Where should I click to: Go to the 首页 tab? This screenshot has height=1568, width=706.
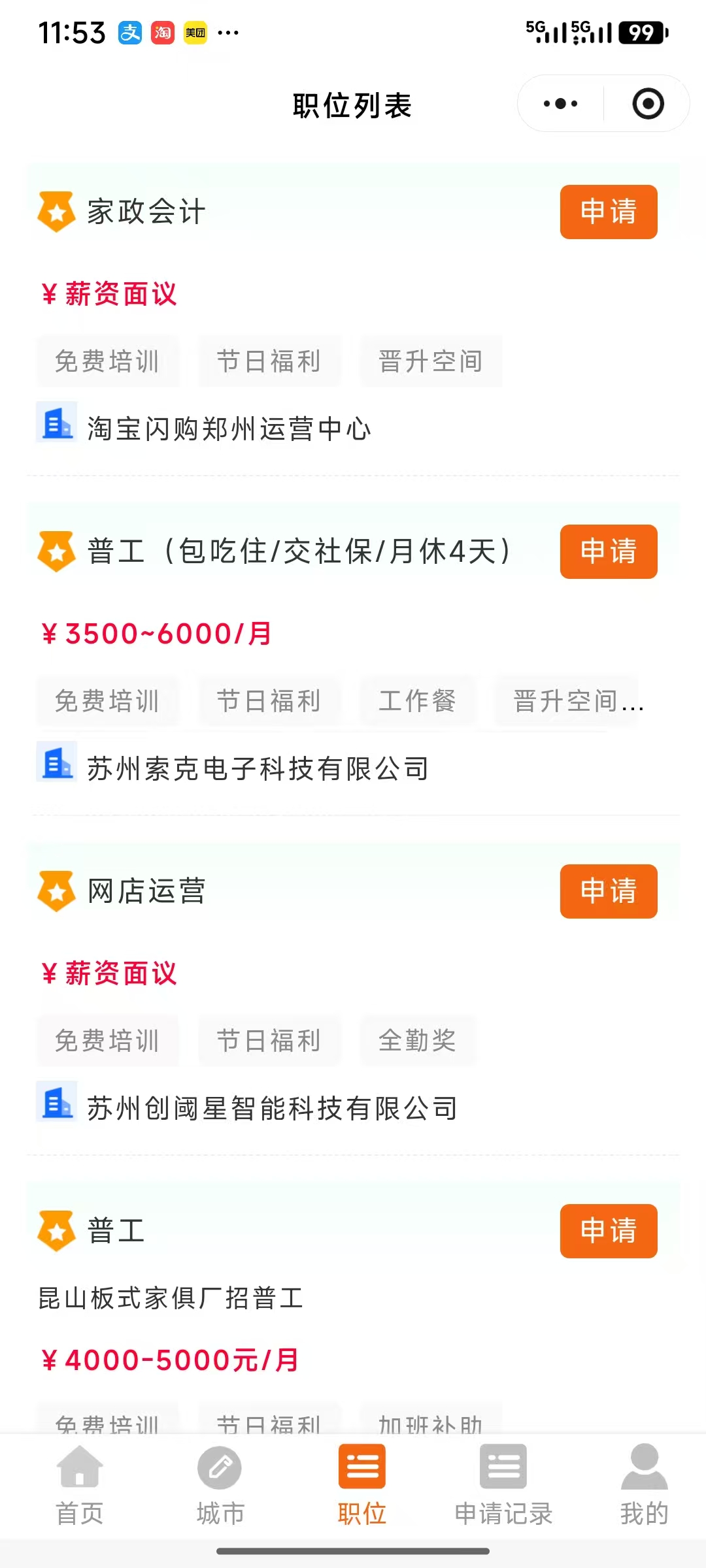pyautogui.click(x=80, y=1484)
